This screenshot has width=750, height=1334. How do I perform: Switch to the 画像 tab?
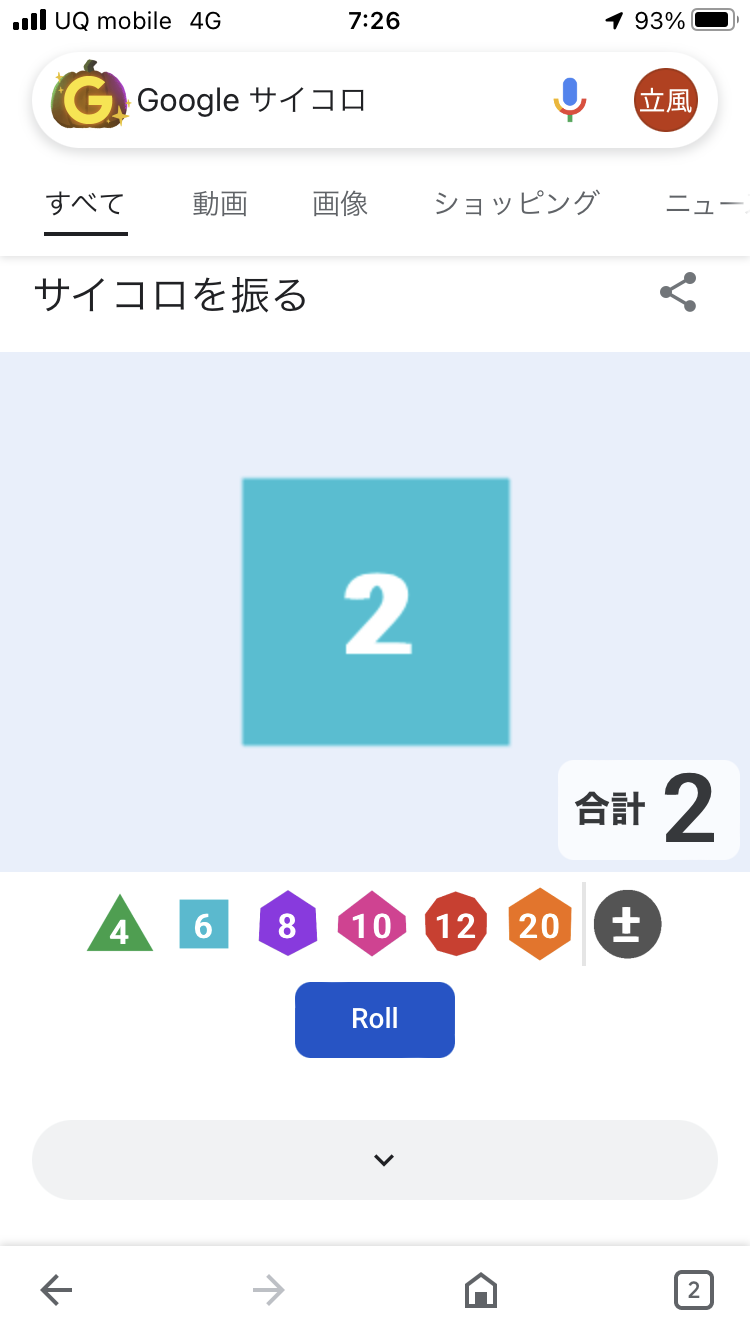click(x=340, y=204)
